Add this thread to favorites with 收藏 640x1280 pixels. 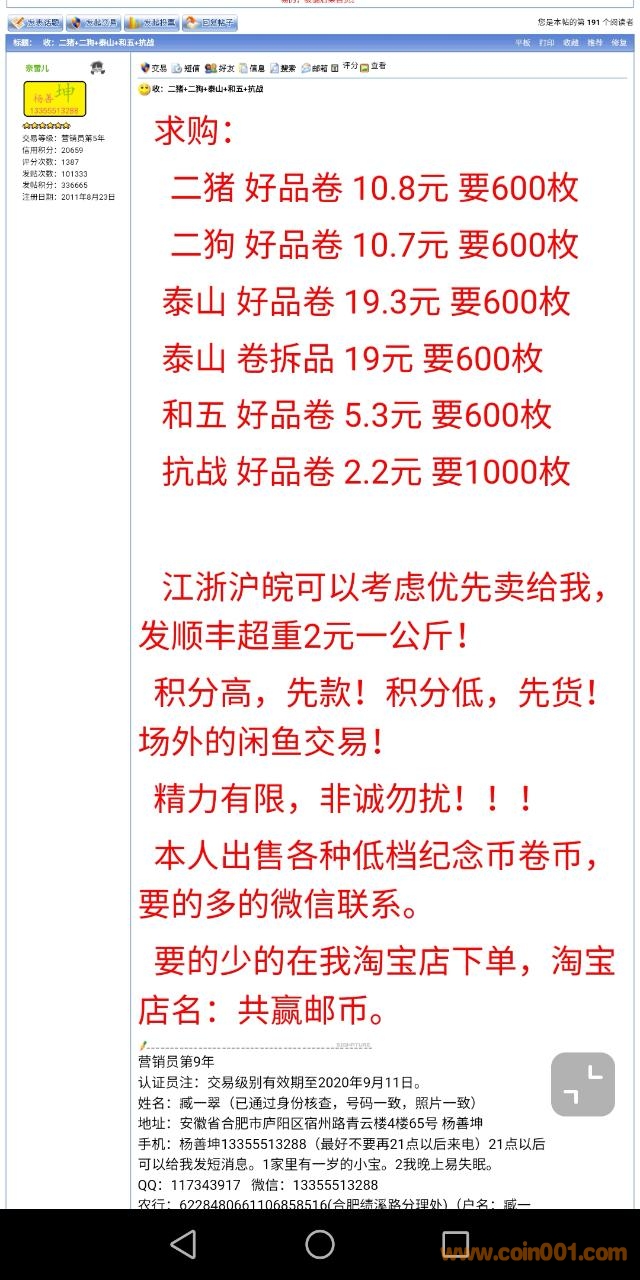tap(571, 43)
